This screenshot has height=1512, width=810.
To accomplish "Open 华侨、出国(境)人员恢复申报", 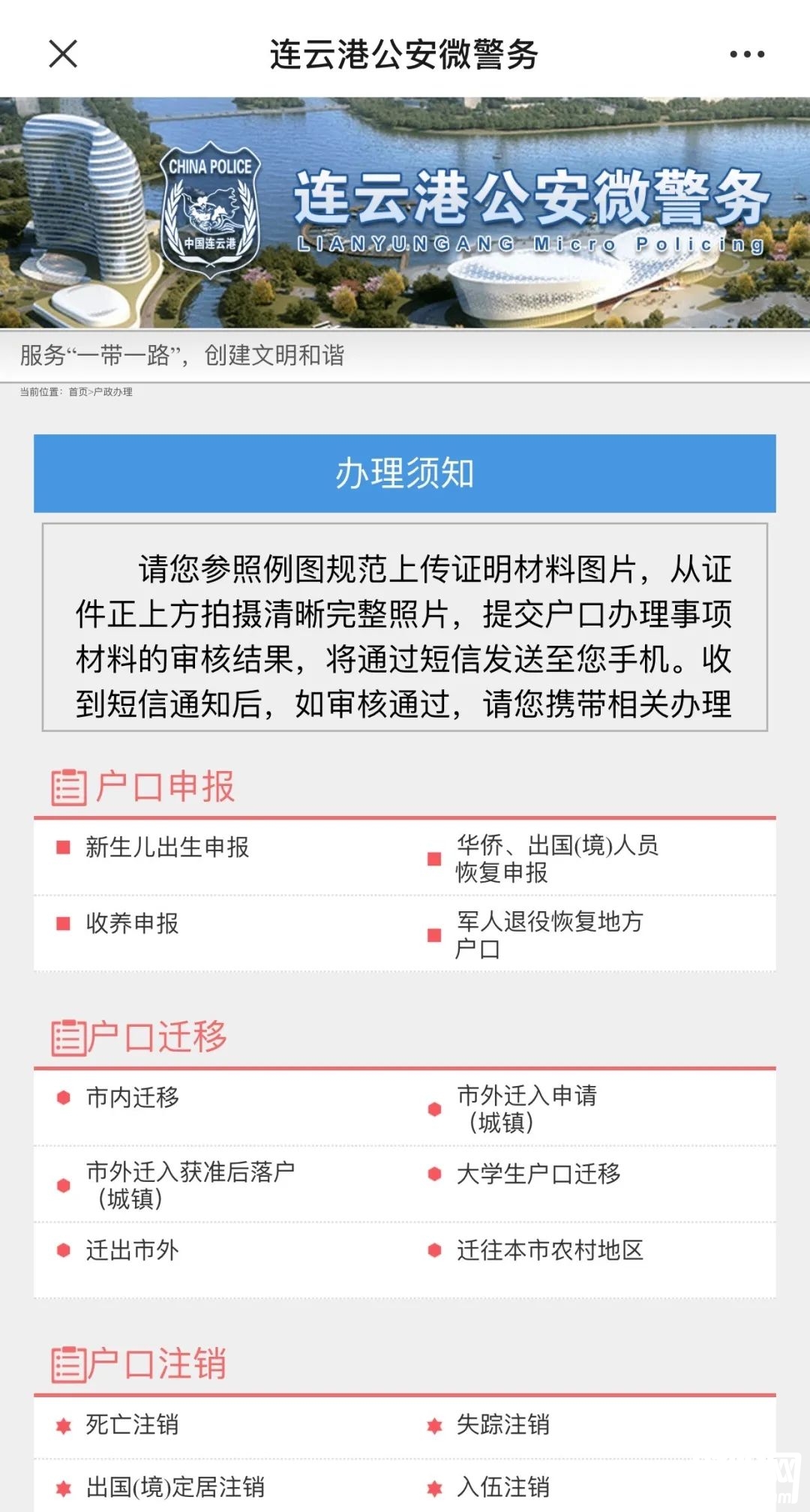I will point(556,859).
